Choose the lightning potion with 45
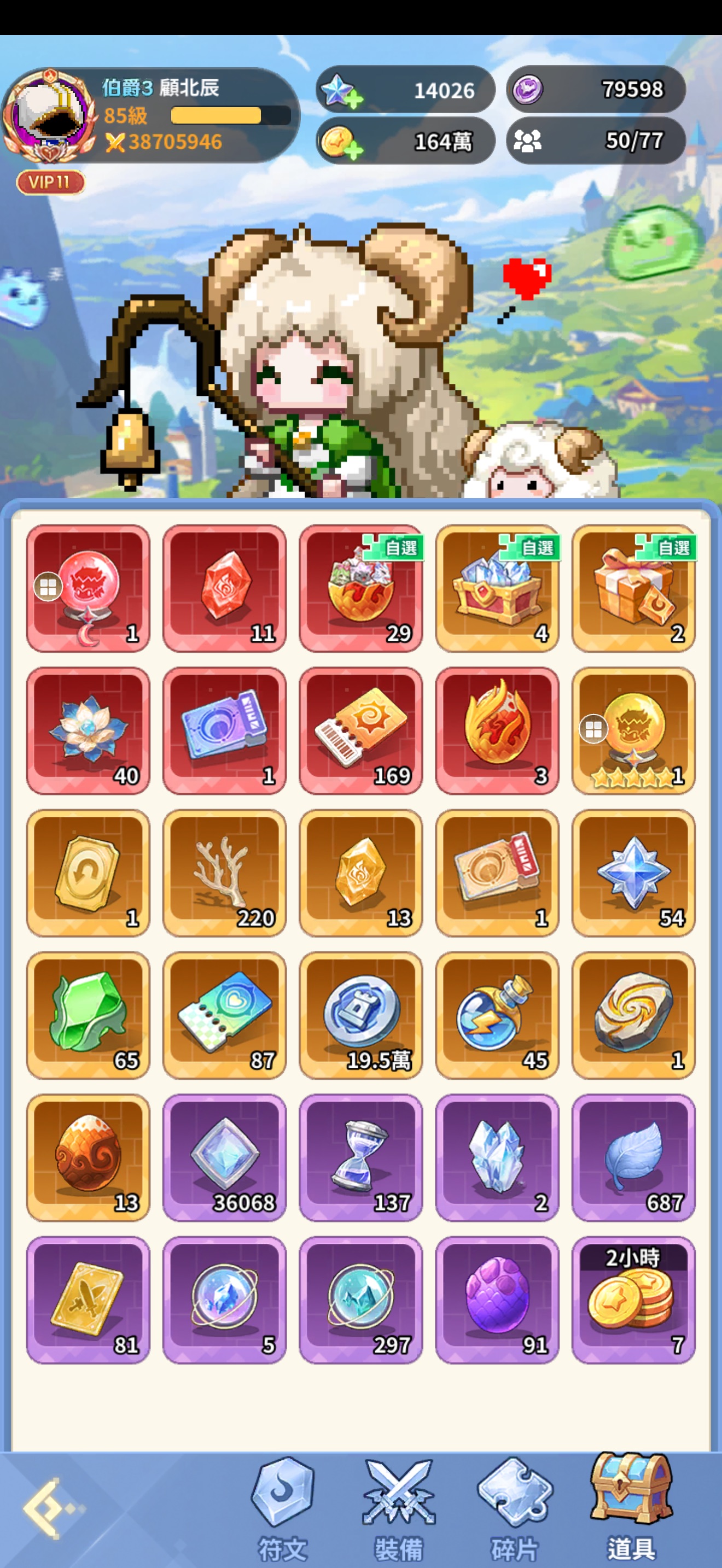Viewport: 722px width, 1568px height. (497, 1015)
